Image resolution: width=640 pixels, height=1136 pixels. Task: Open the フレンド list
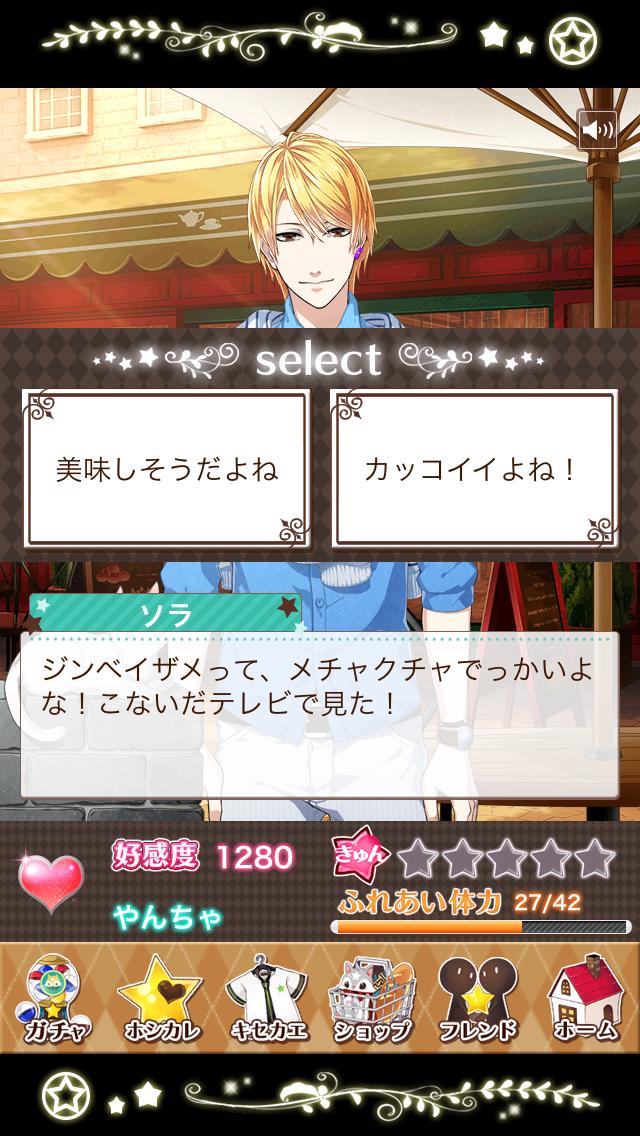477,997
